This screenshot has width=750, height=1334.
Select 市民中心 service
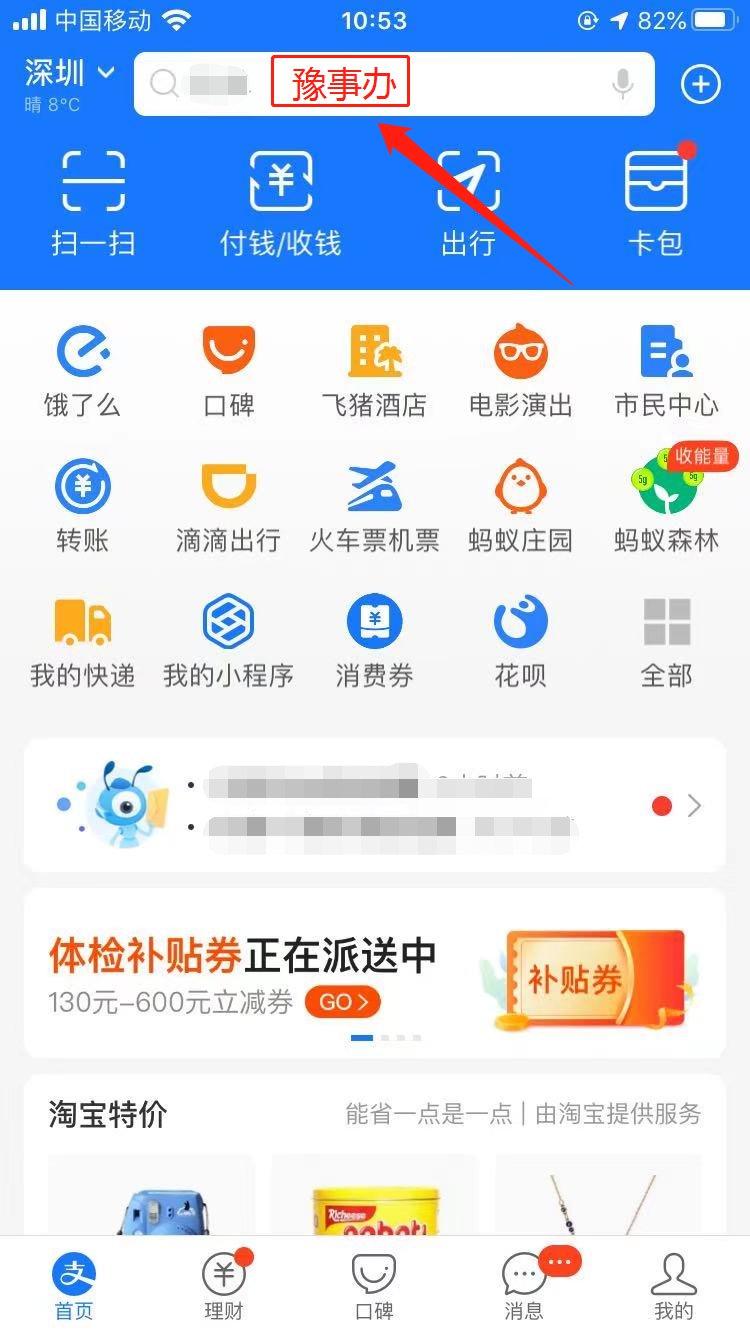coord(666,370)
